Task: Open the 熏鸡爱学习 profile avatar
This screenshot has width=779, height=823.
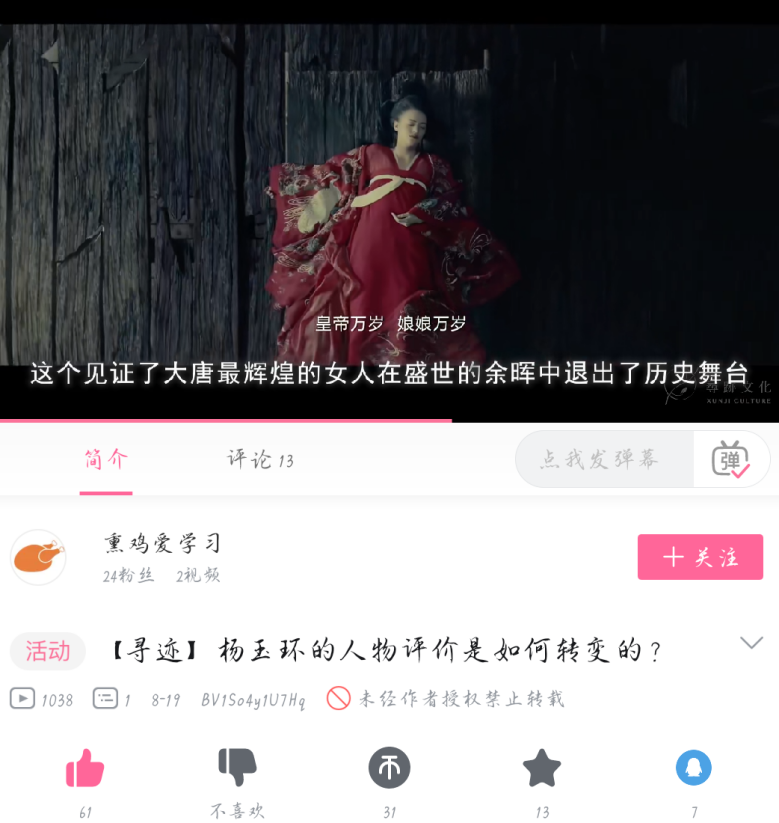Action: click(38, 557)
